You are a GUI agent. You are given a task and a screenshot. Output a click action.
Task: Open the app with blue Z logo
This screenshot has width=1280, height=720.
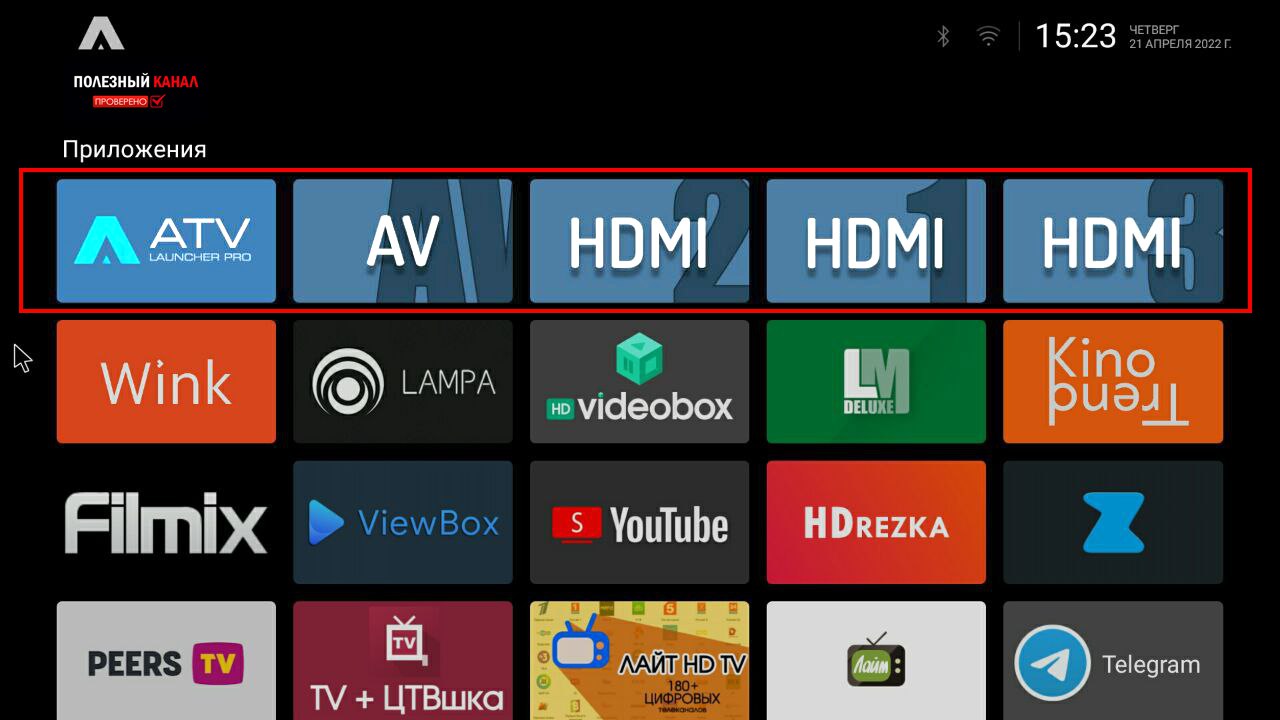click(x=1112, y=522)
